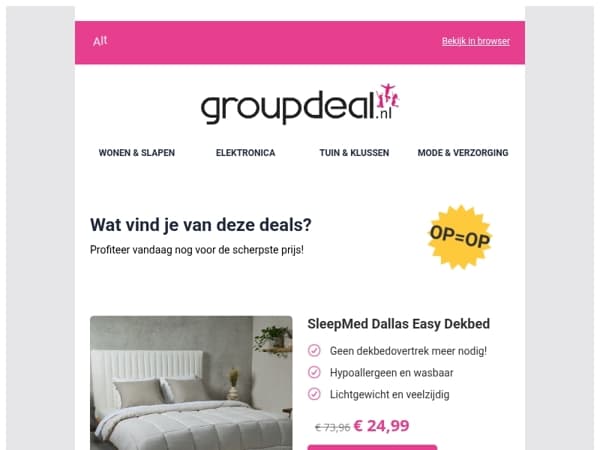The height and width of the screenshot is (450, 600).
Task: Browse the Mode & Verzorging category
Action: 463,153
